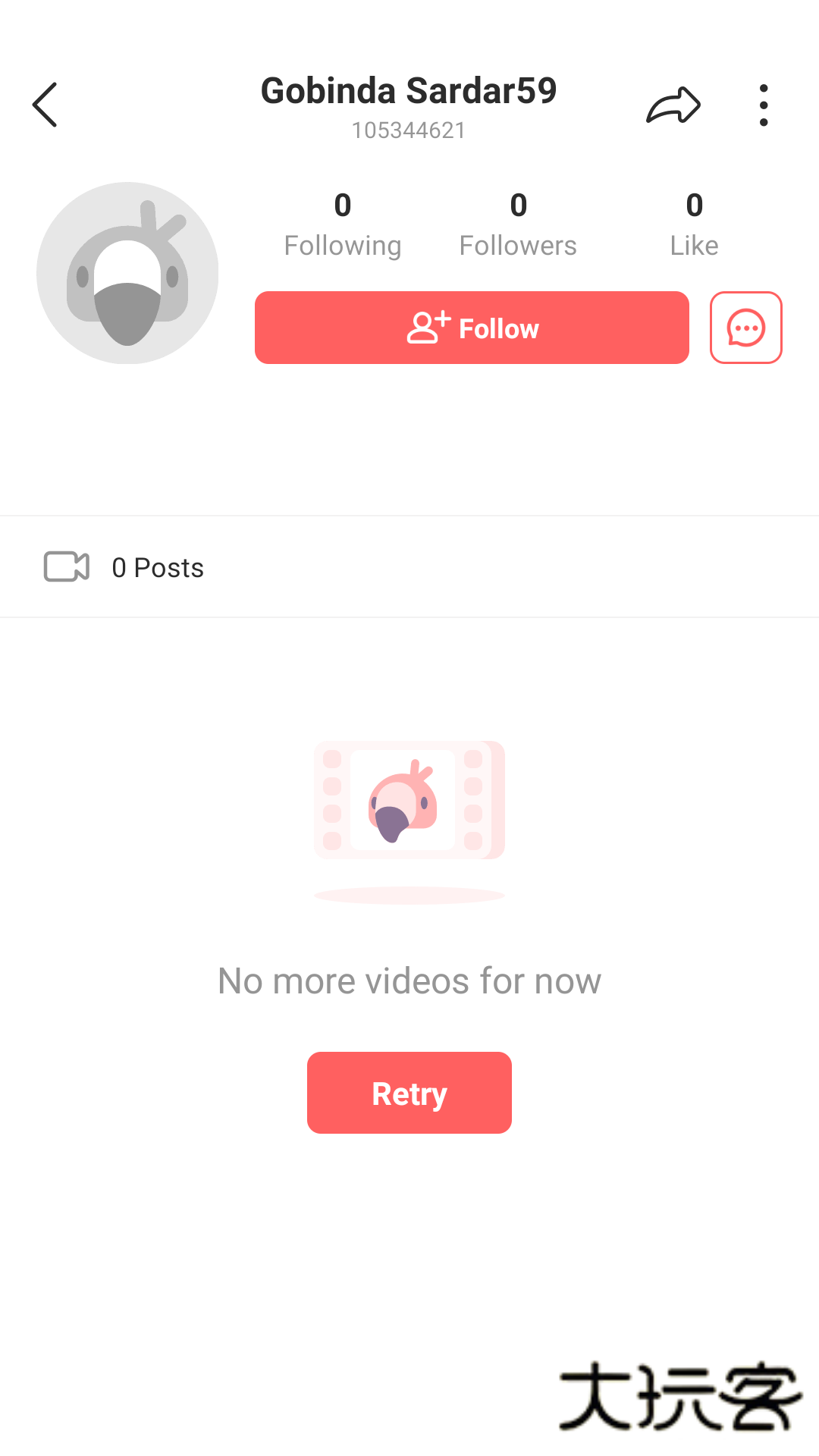Follow Gobinda Sardar59

(x=472, y=328)
